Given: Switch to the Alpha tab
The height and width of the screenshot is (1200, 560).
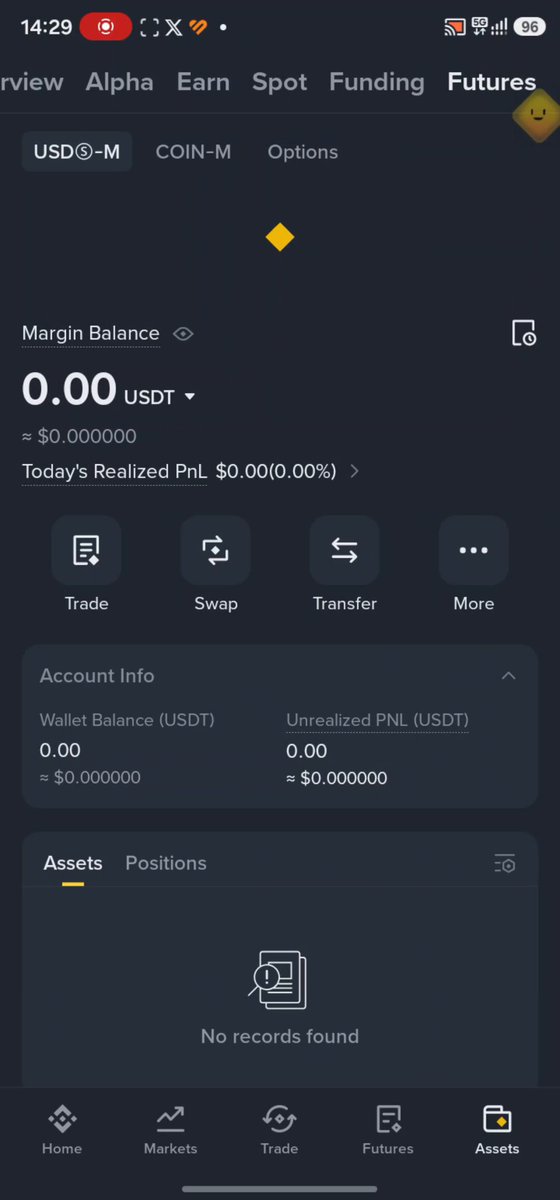Looking at the screenshot, I should point(120,82).
